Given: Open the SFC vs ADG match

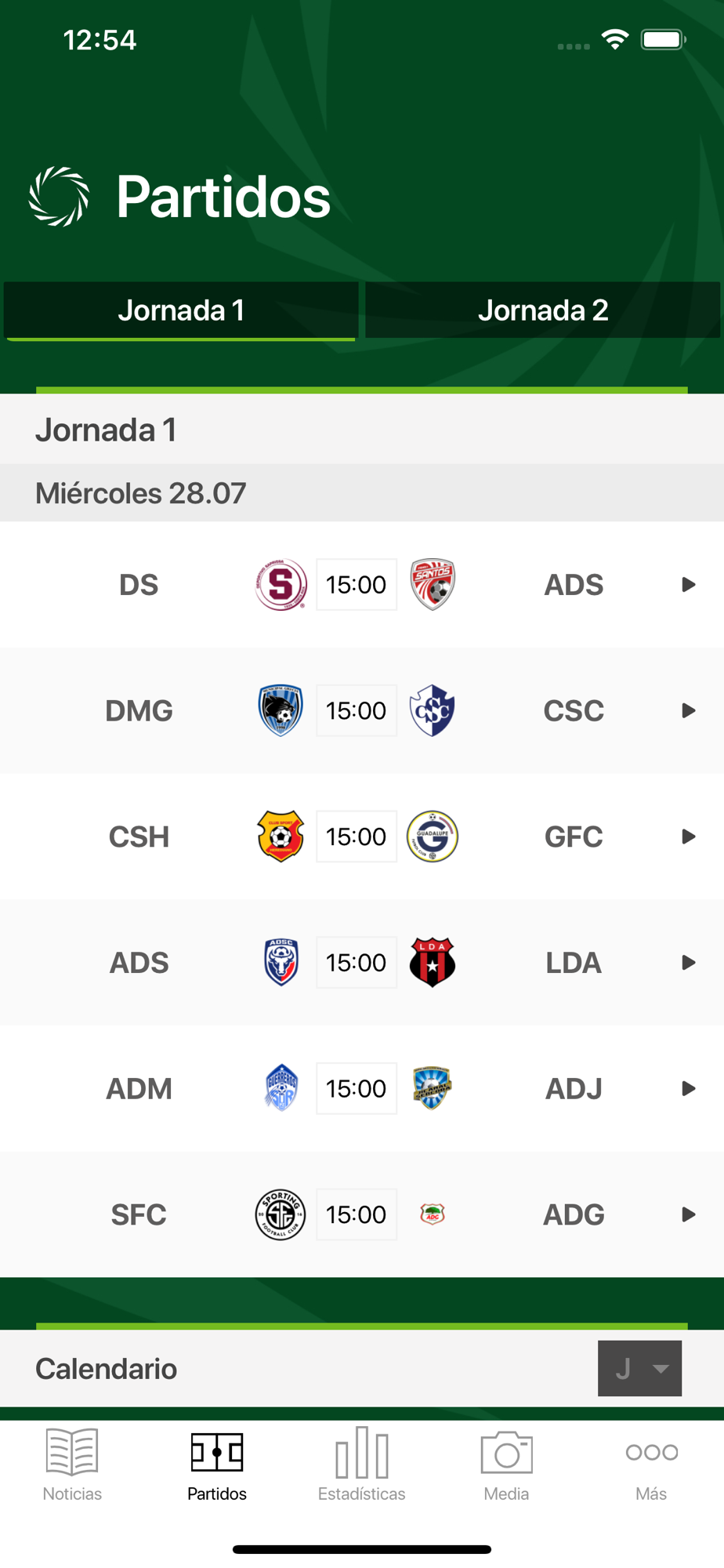Looking at the screenshot, I should pos(362,1214).
